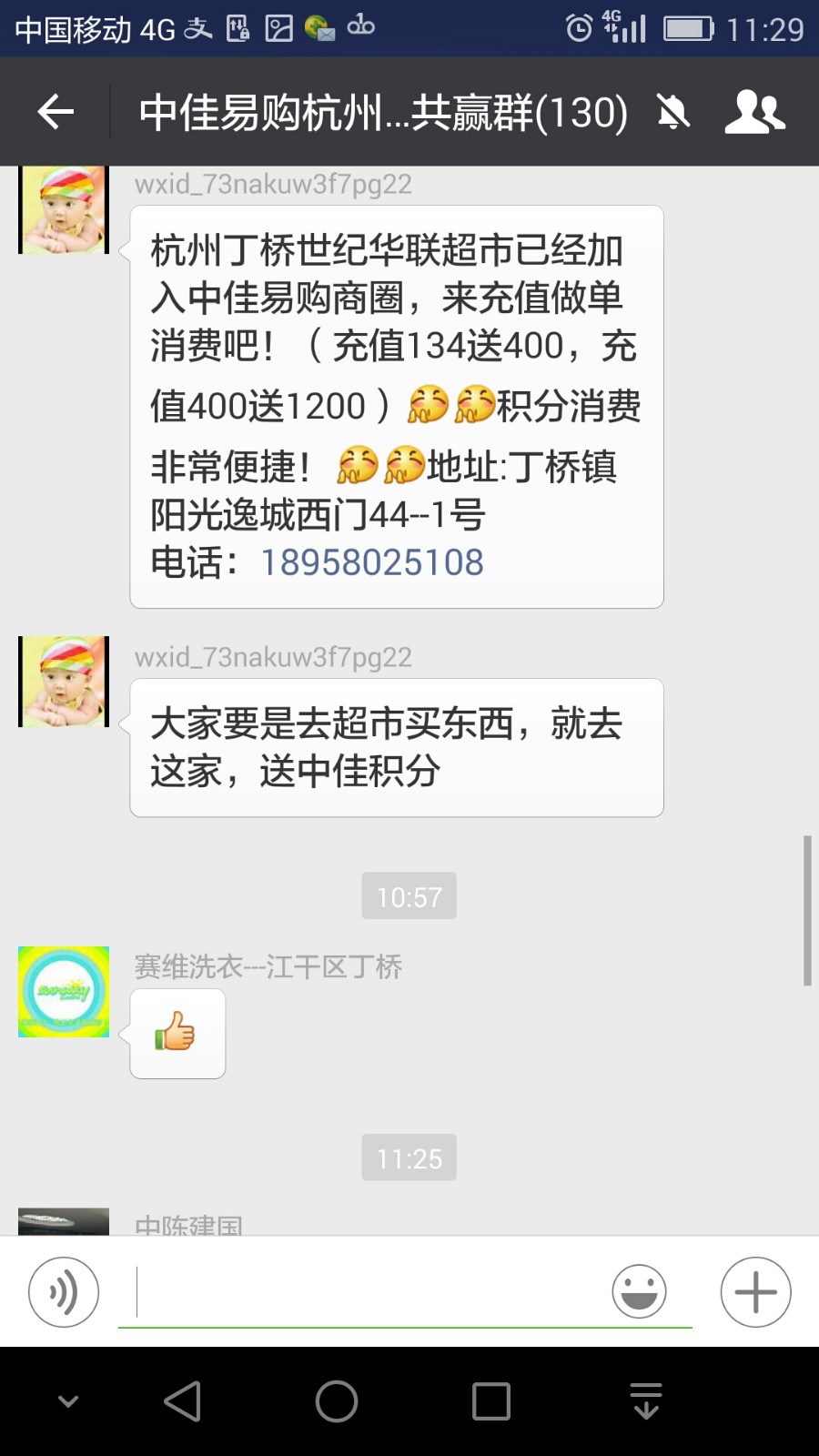Open system recent apps
The width and height of the screenshot is (819, 1456).
pyautogui.click(x=491, y=1400)
